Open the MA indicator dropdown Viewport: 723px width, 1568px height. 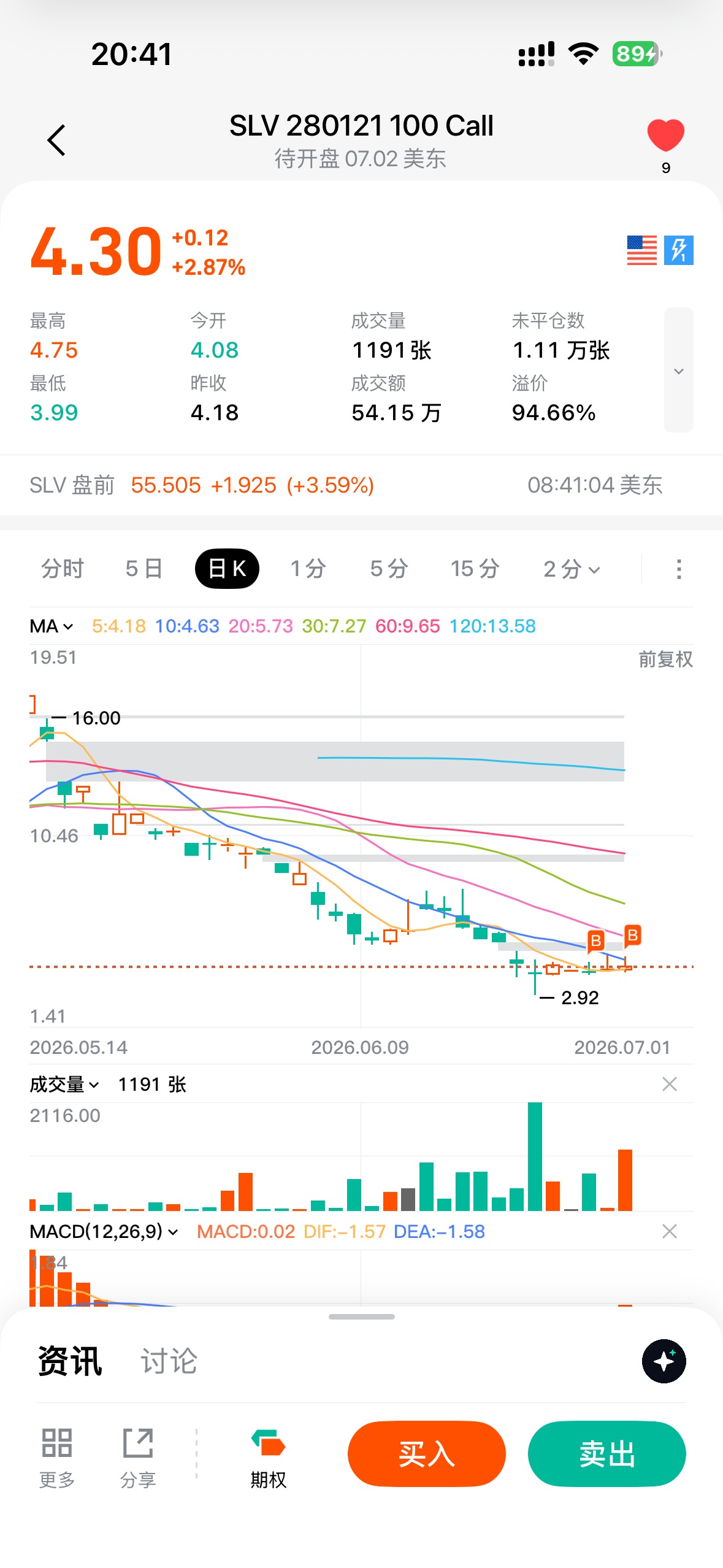coord(52,626)
